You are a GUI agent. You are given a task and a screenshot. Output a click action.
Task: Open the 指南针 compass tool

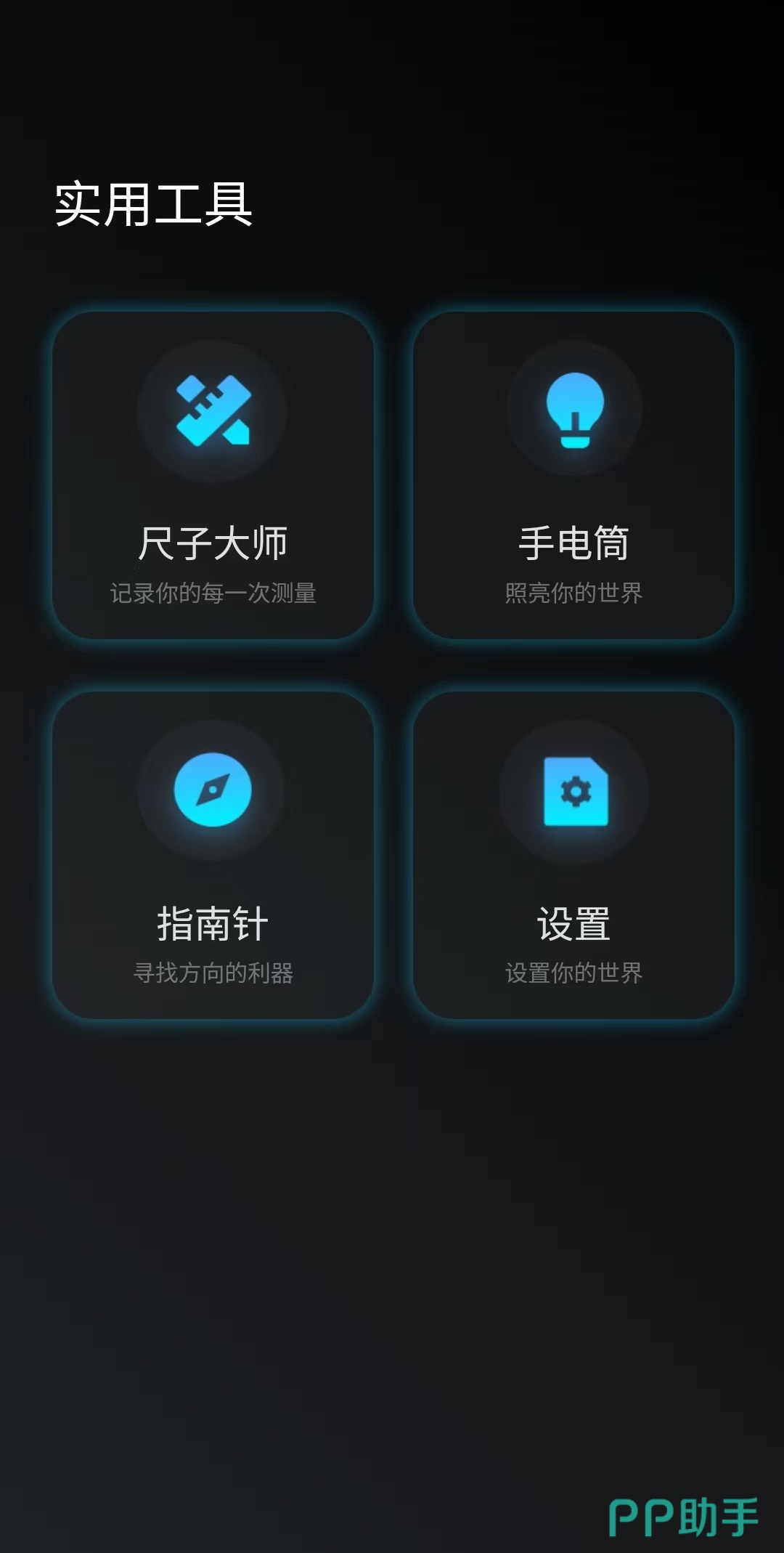(x=213, y=855)
